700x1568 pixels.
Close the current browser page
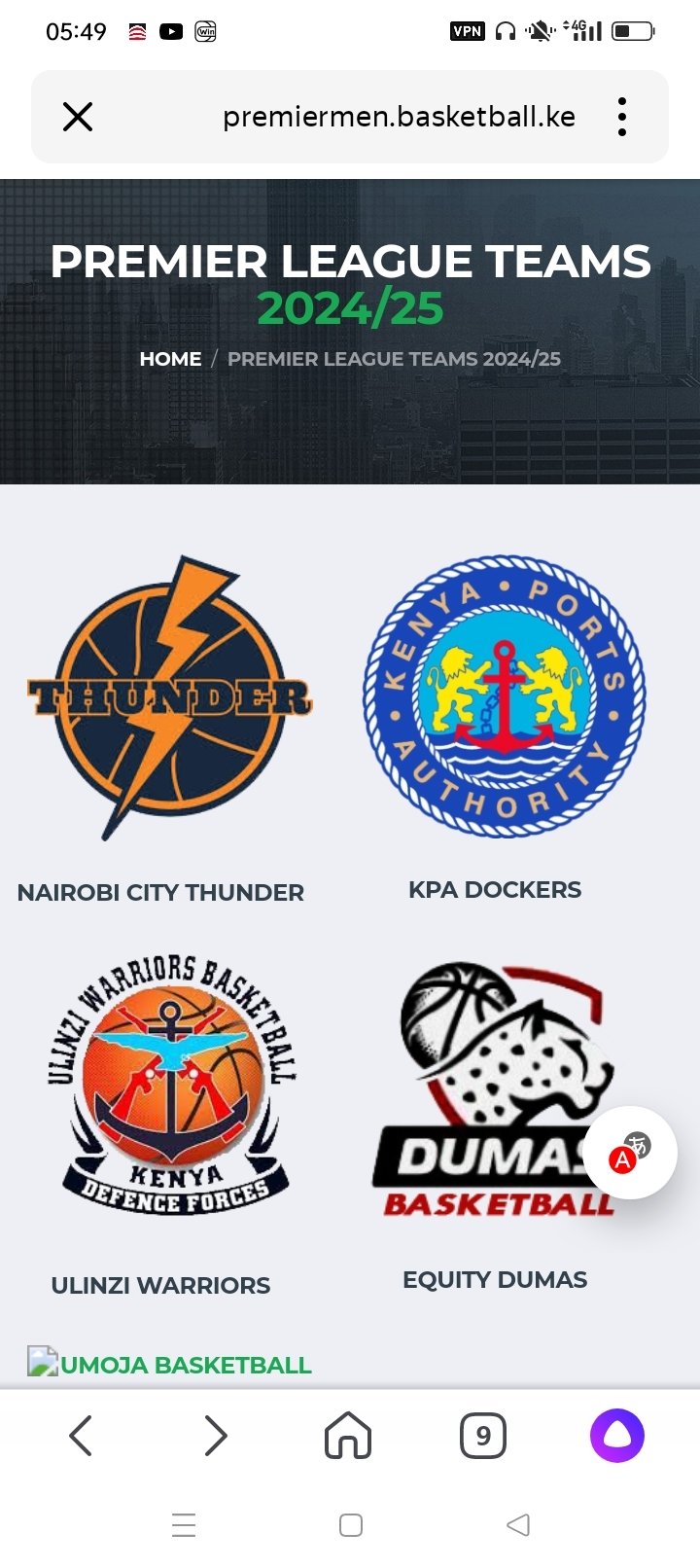(78, 118)
